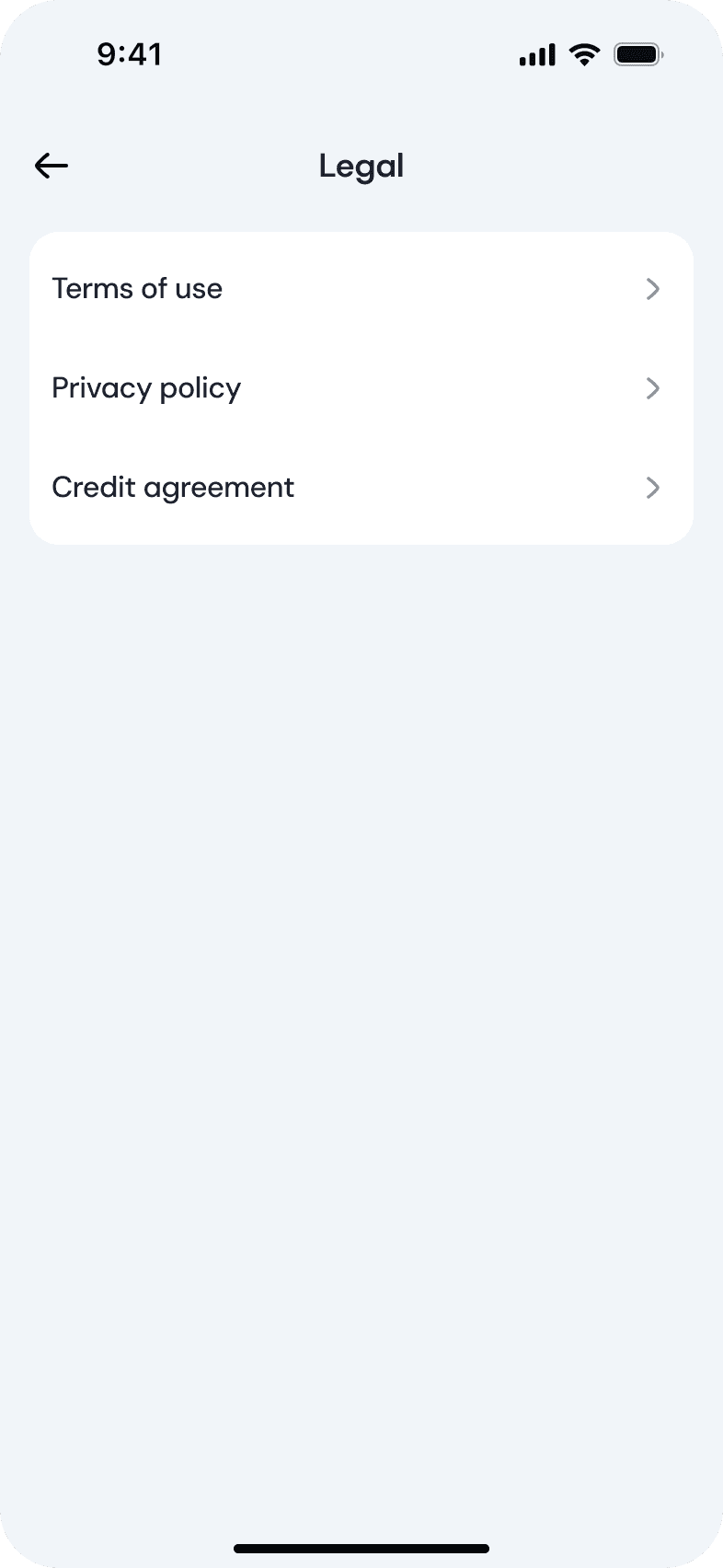Open Terms of use
Screen dimensions: 723x1568
tap(361, 289)
